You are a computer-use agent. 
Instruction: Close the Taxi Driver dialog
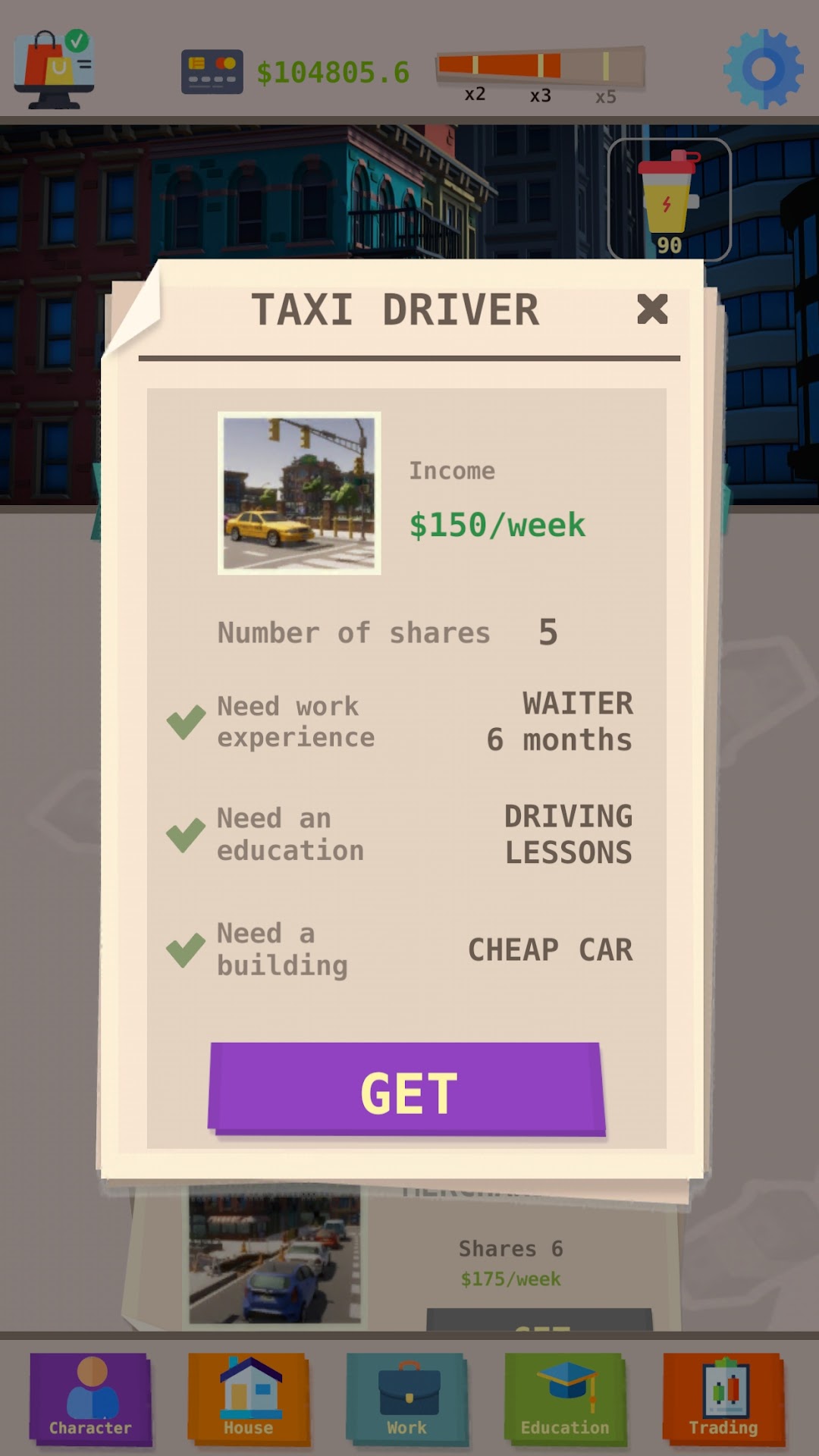tap(654, 309)
